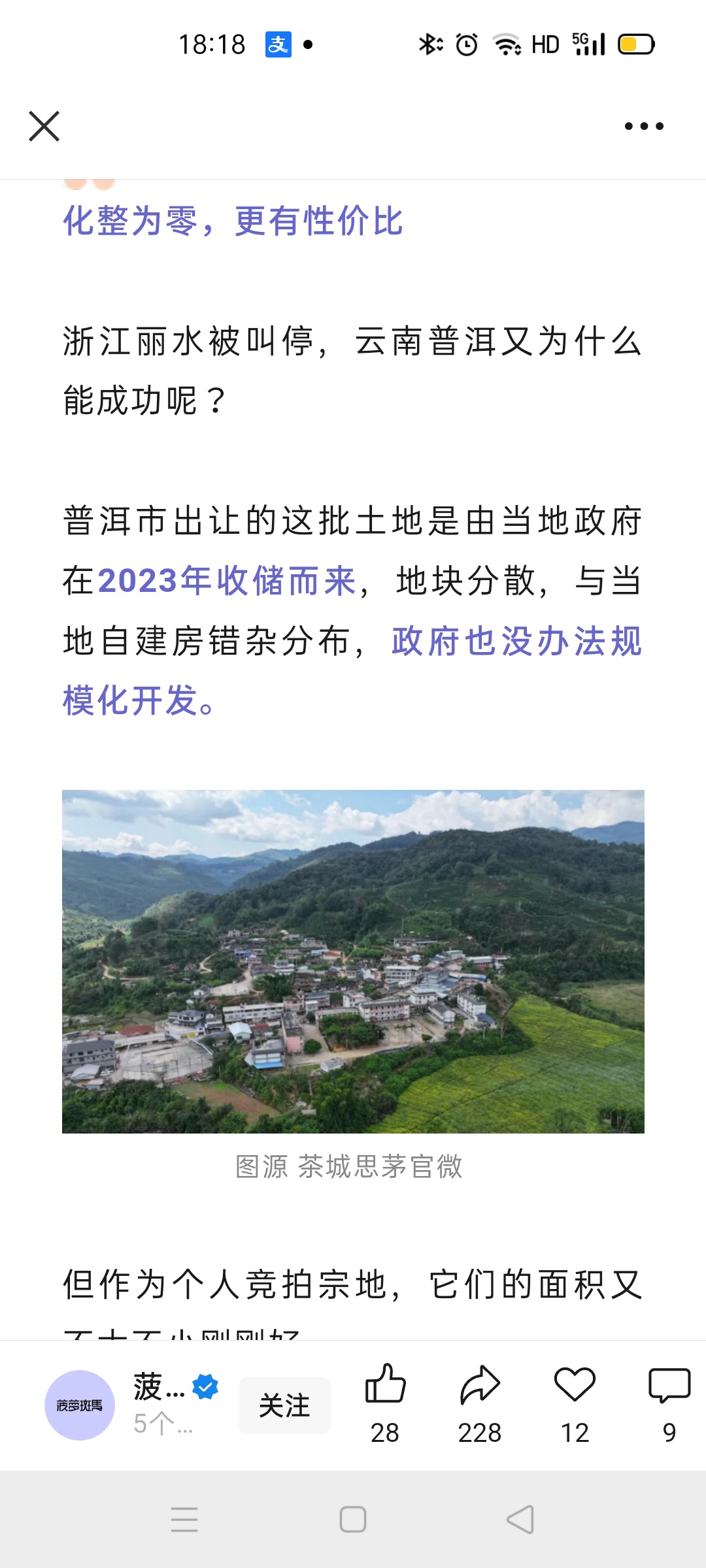Viewport: 706px width, 1568px height.
Task: Go back using system navigation triangle
Action: pos(521,1519)
